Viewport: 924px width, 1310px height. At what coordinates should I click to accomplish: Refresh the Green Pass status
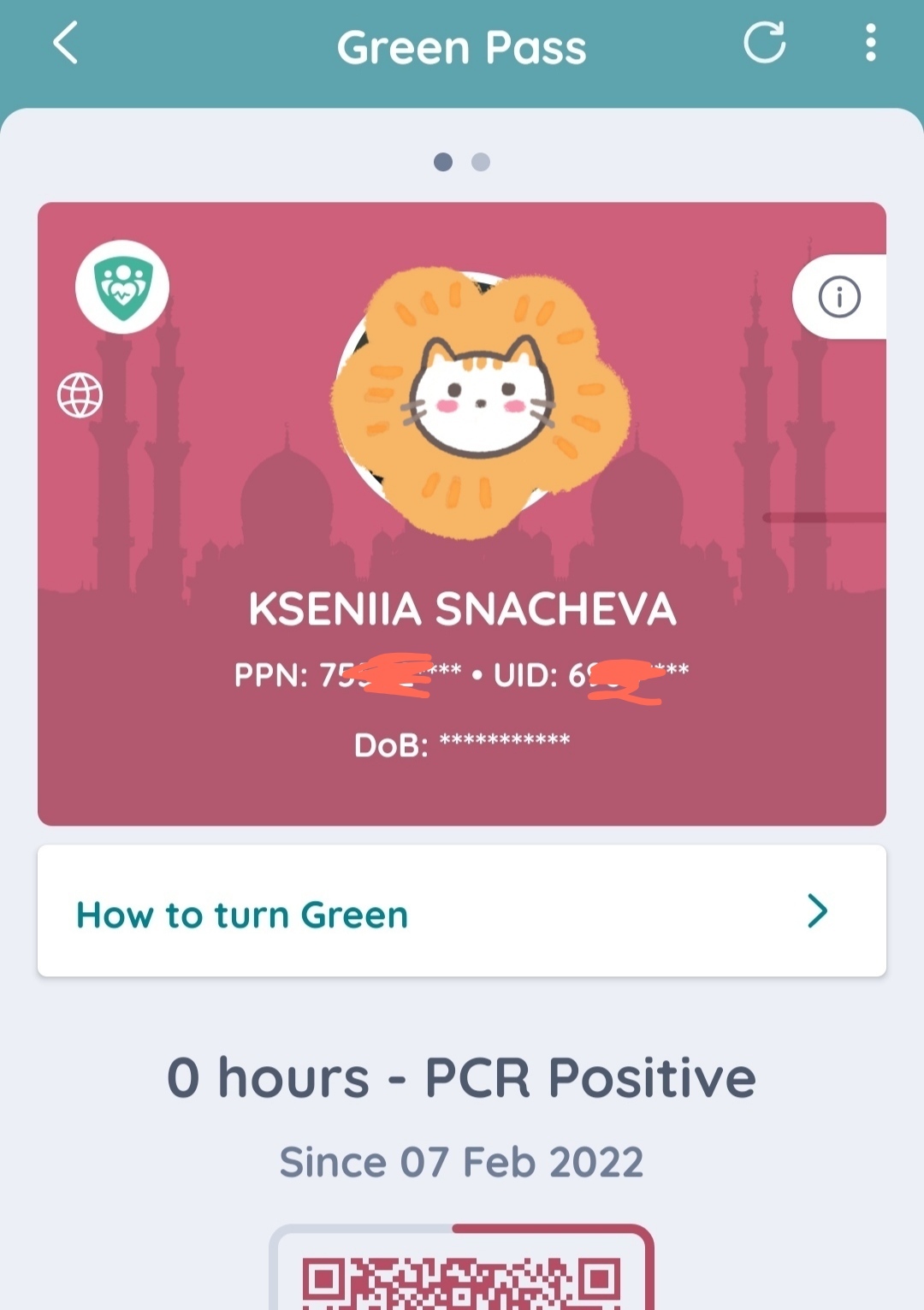(764, 44)
